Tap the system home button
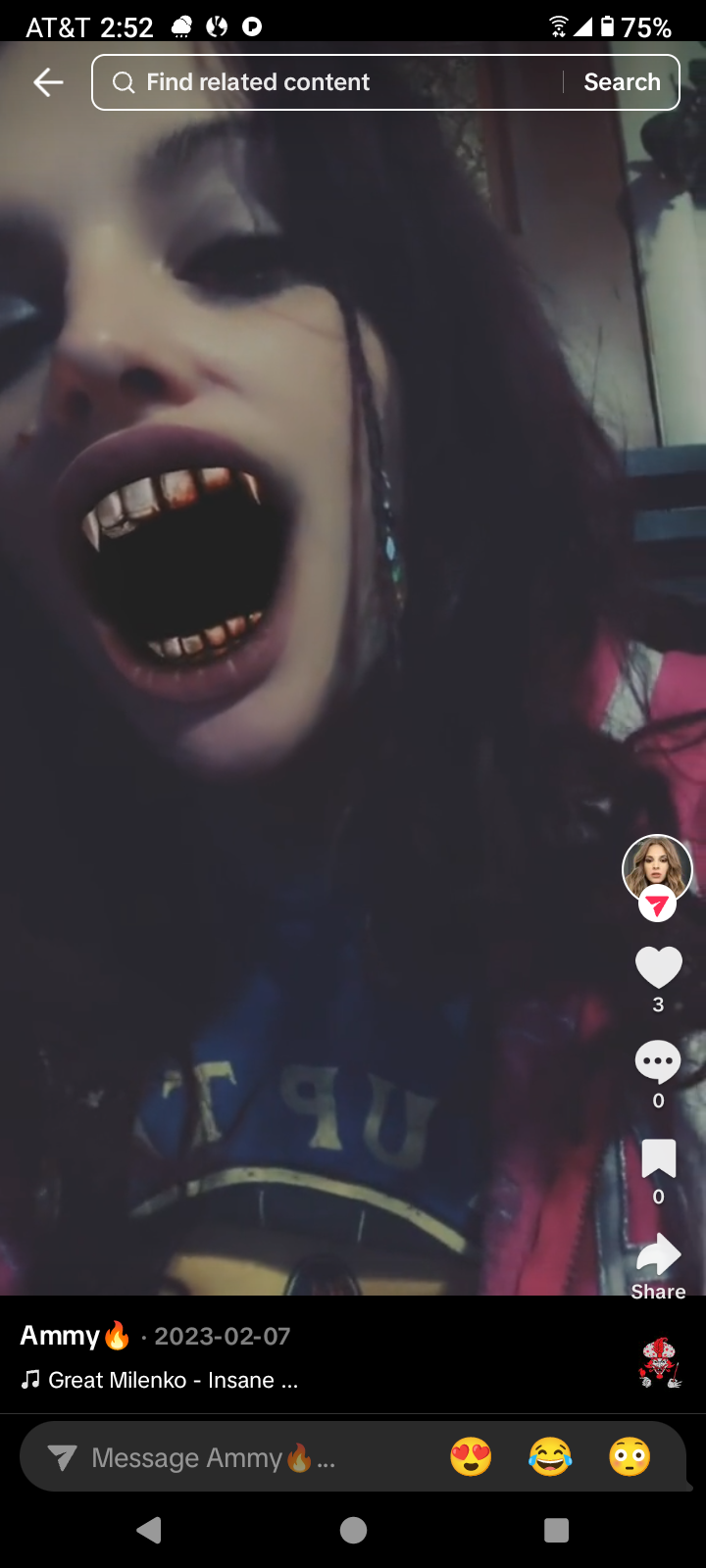 pos(353,1530)
